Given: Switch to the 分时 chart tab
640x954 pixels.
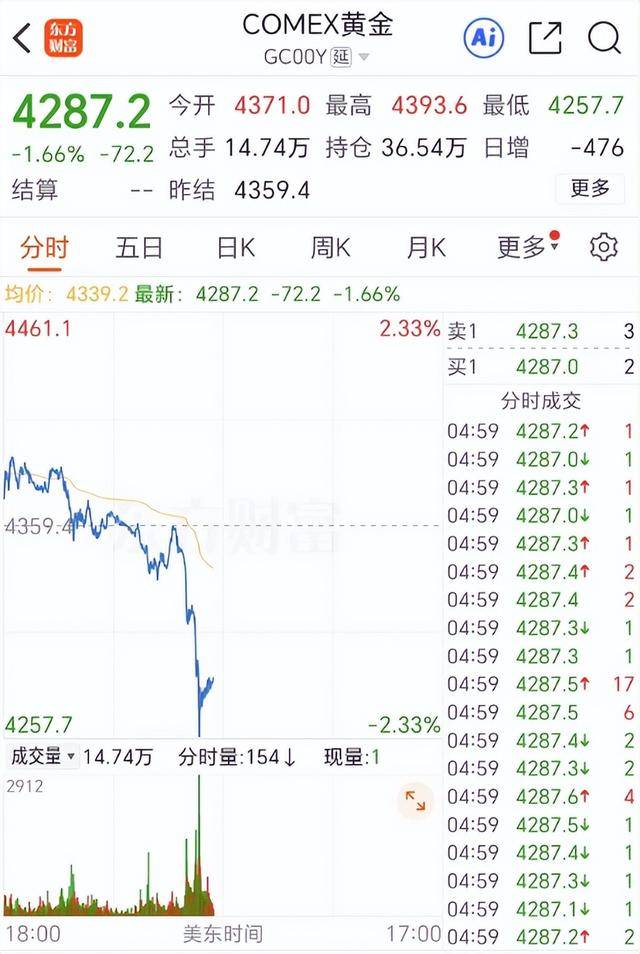Looking at the screenshot, I should [44, 247].
